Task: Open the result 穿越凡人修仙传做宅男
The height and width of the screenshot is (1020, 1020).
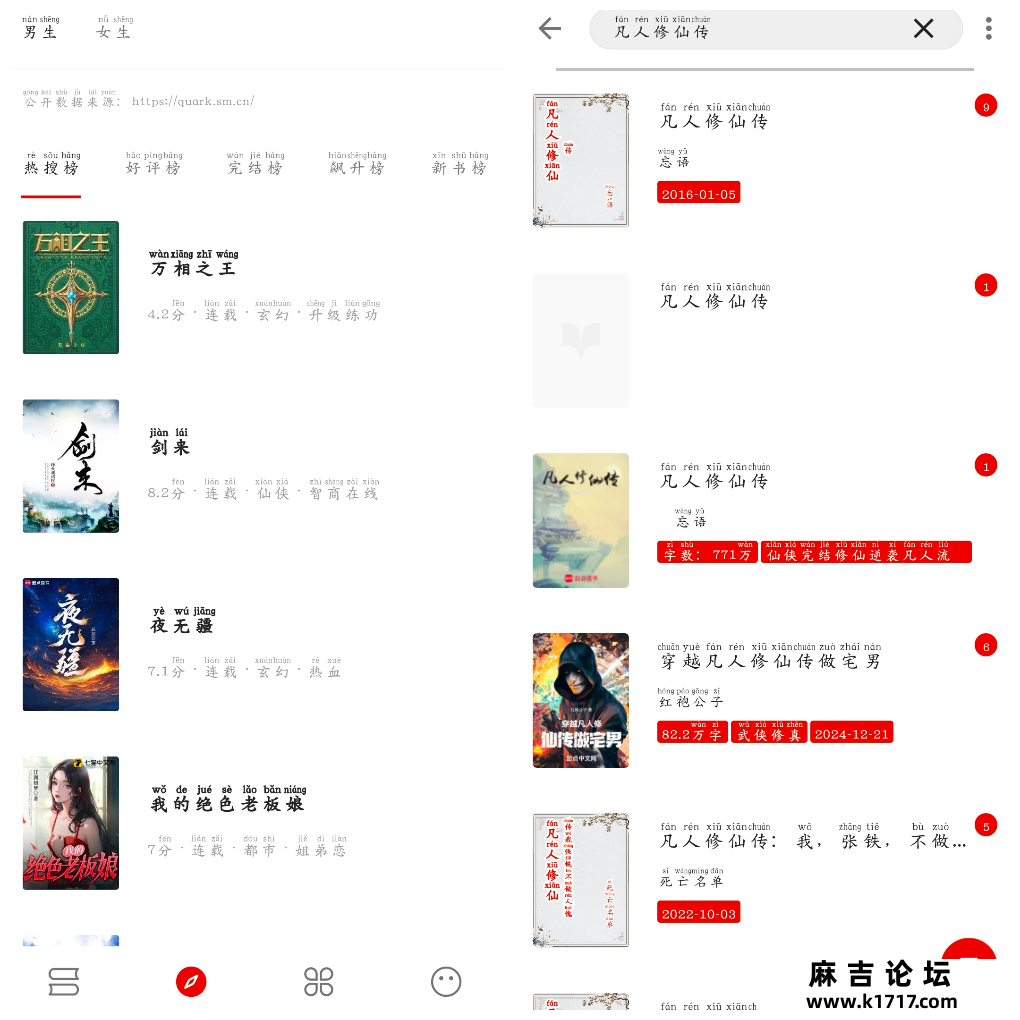Action: pyautogui.click(x=770, y=661)
